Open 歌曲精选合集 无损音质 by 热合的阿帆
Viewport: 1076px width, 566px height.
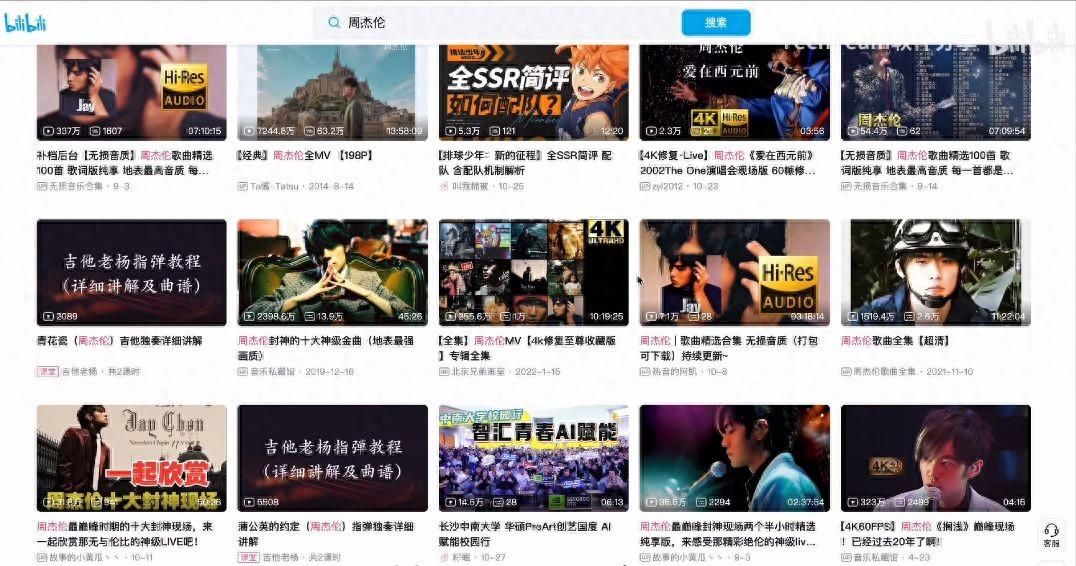734,272
